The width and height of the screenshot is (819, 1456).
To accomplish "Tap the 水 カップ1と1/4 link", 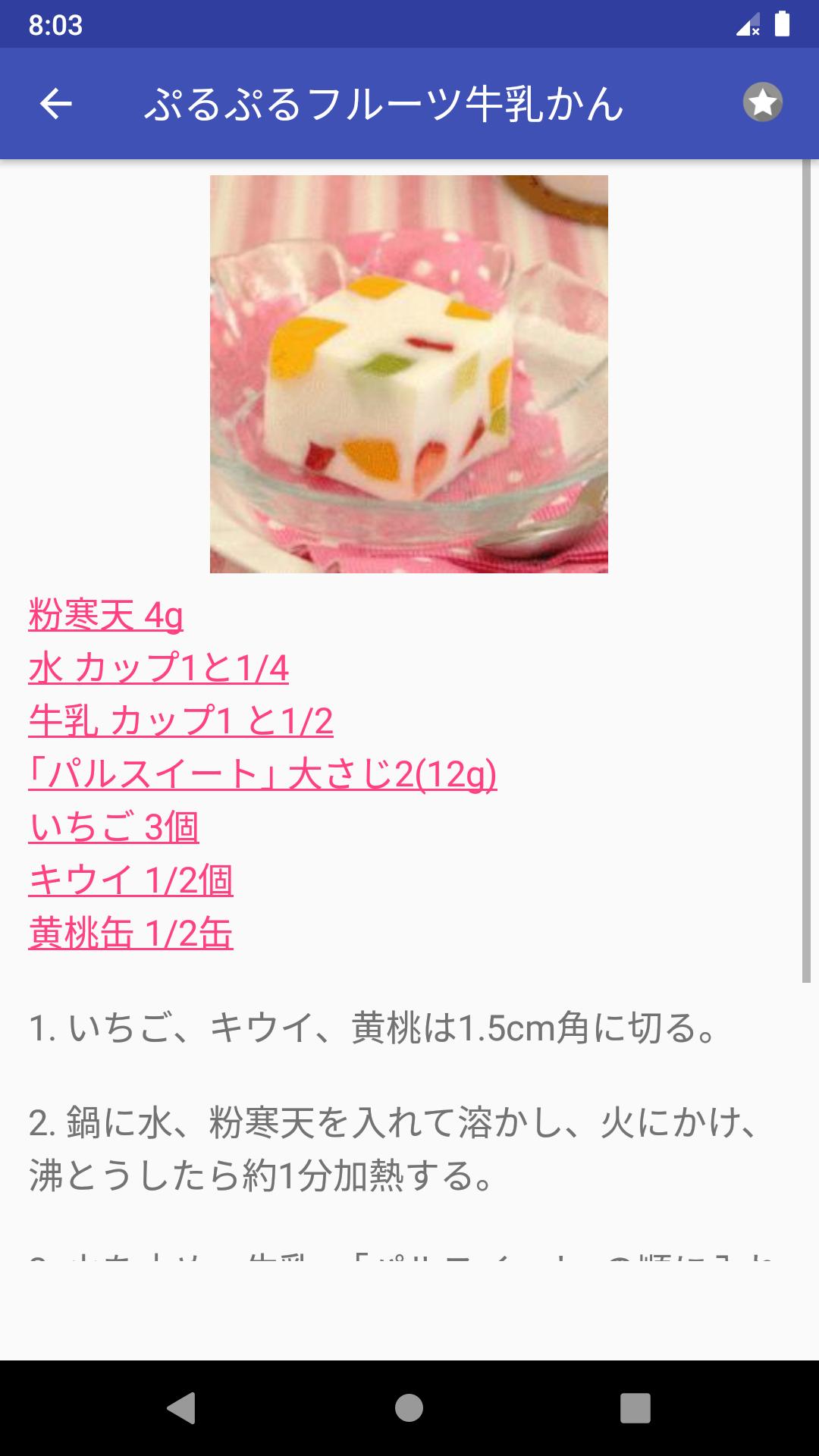I will click(158, 668).
